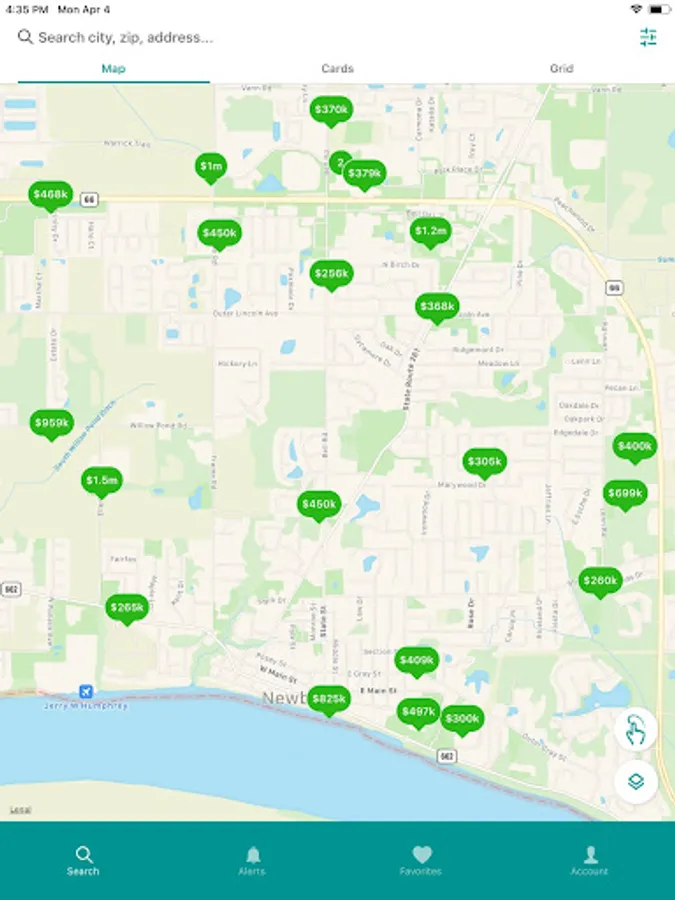
Task: Open the Favorites tab
Action: tap(421, 860)
